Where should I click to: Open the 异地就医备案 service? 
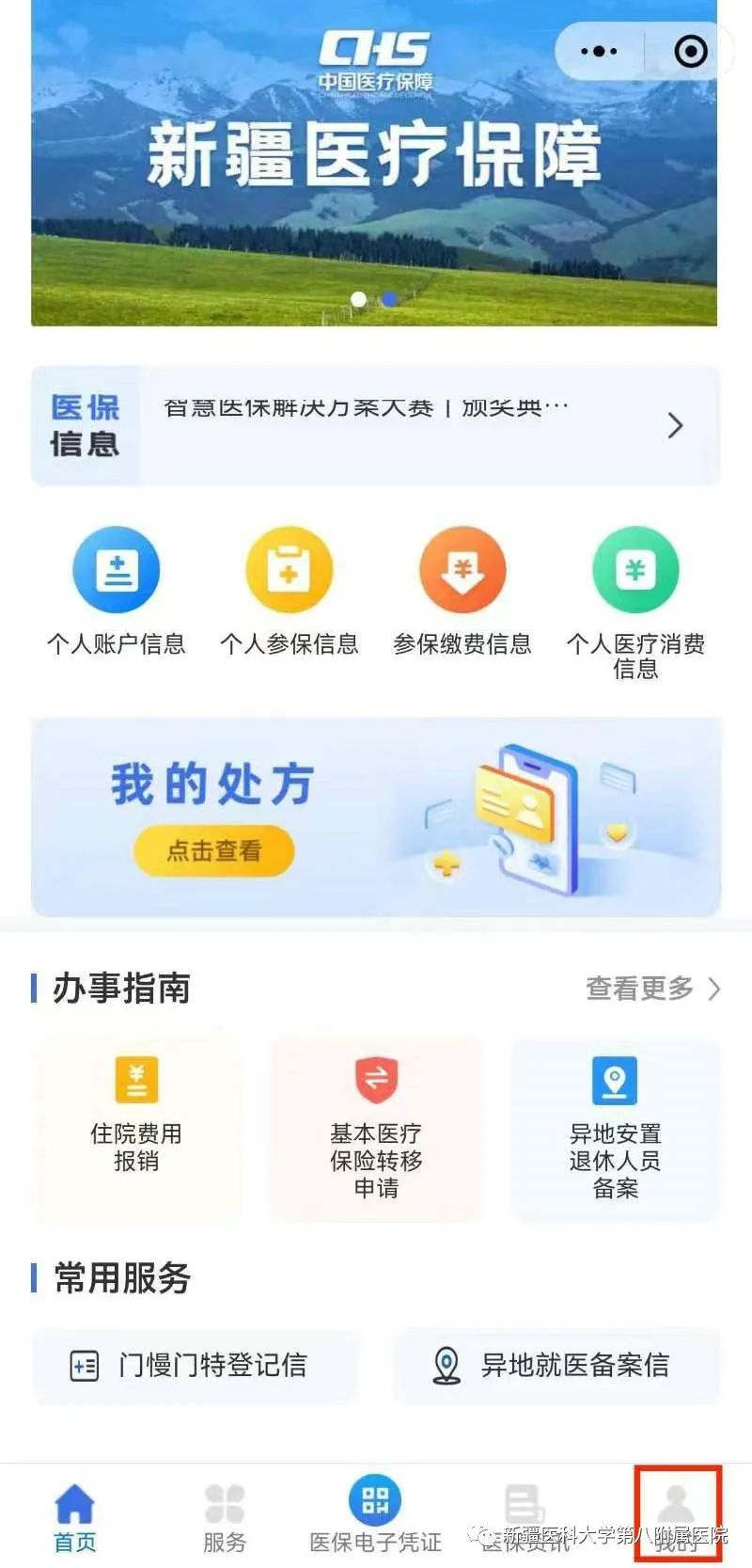click(556, 1365)
